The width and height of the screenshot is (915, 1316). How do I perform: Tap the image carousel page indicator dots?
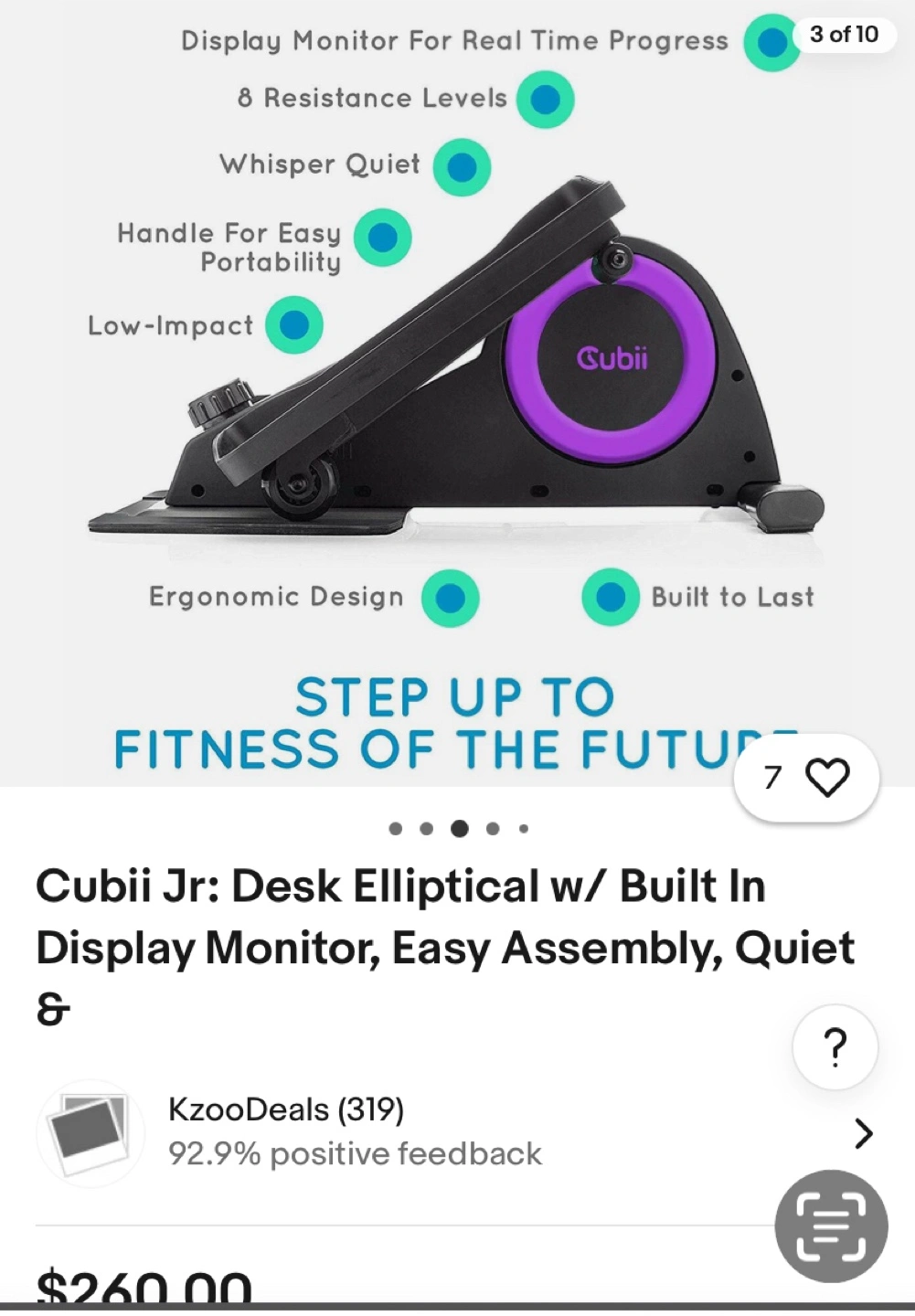tap(459, 829)
